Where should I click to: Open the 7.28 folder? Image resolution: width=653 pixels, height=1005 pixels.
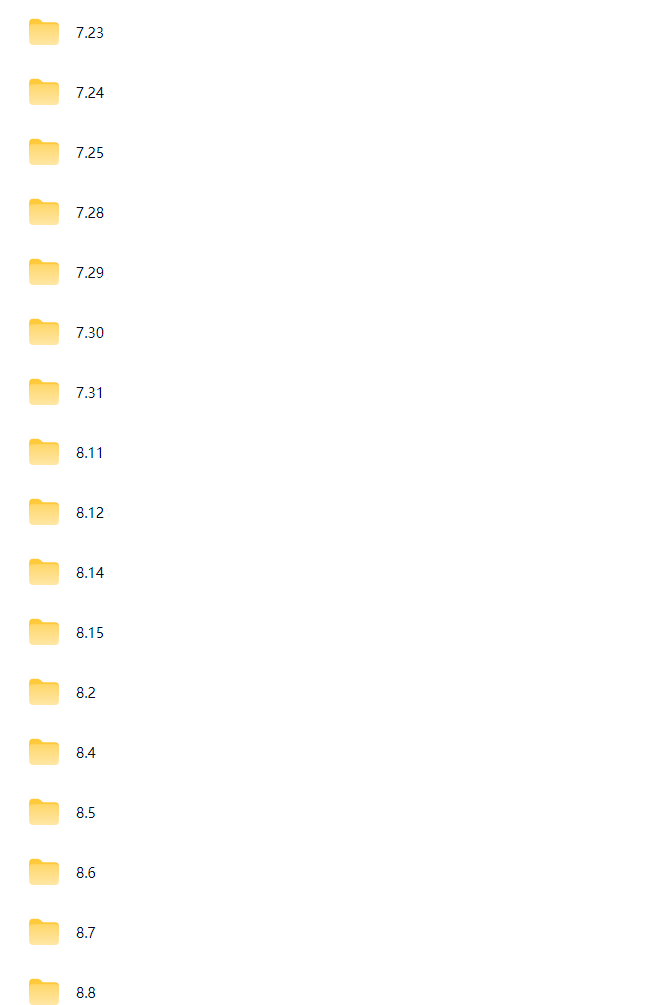(x=89, y=213)
